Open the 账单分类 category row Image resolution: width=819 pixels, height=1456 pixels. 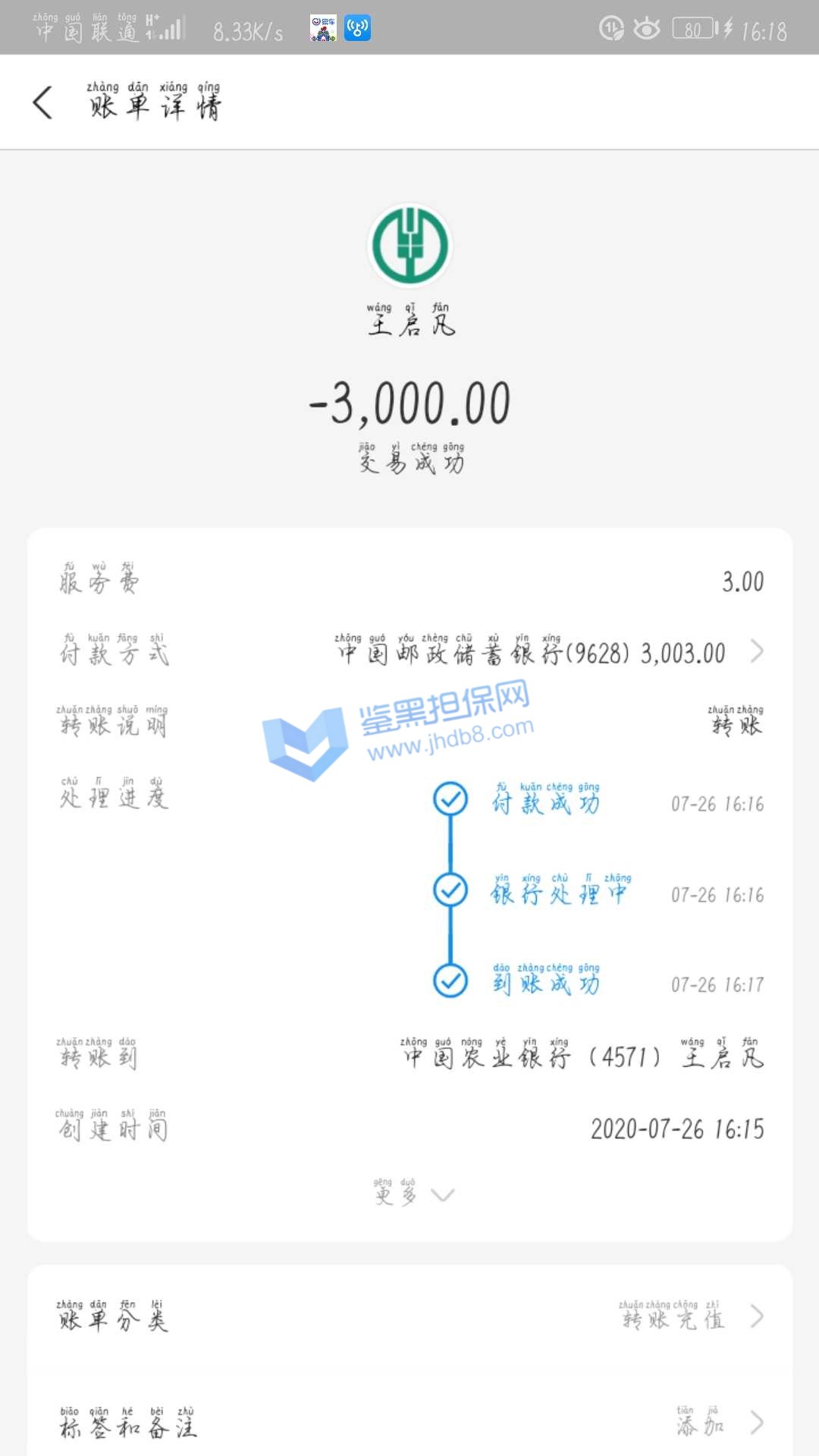(409, 1318)
